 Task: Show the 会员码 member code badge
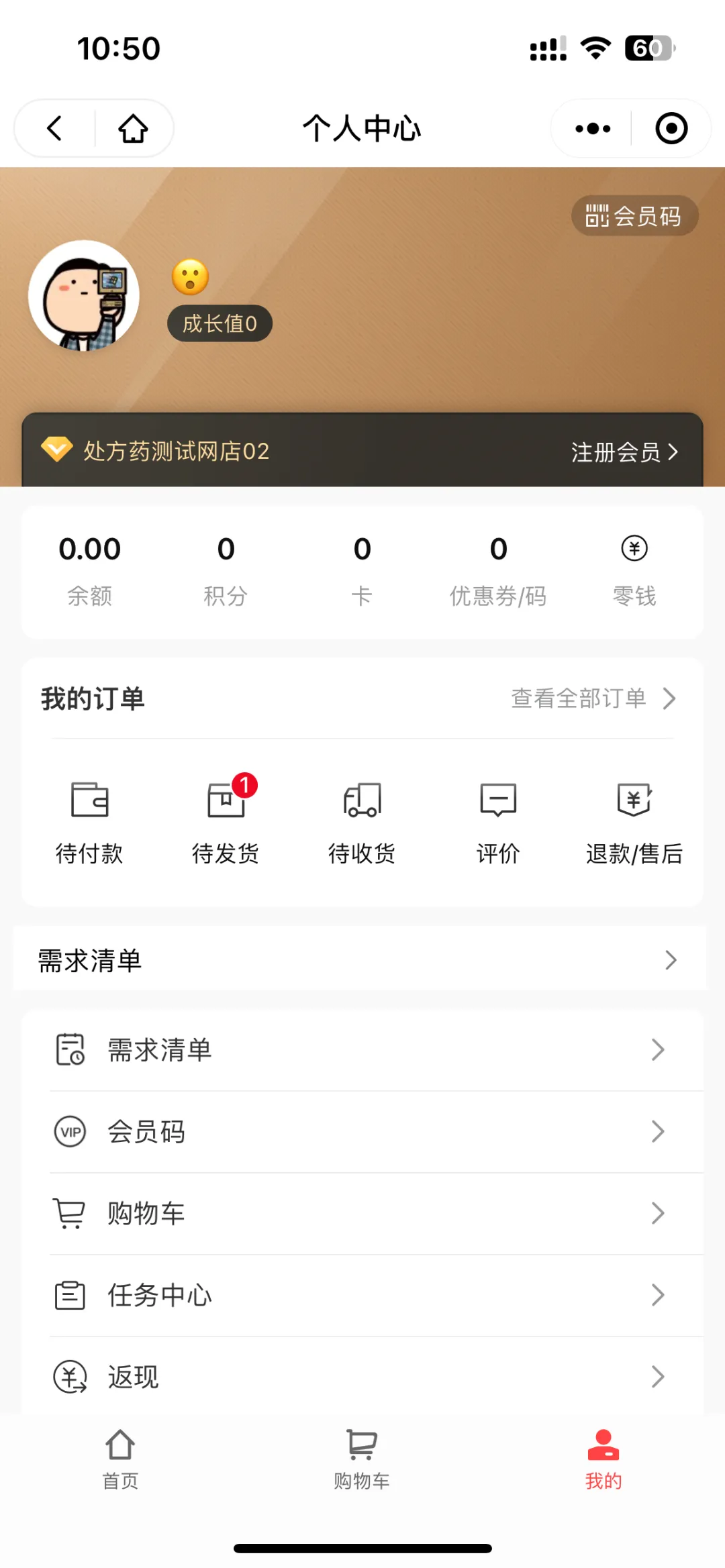click(634, 216)
